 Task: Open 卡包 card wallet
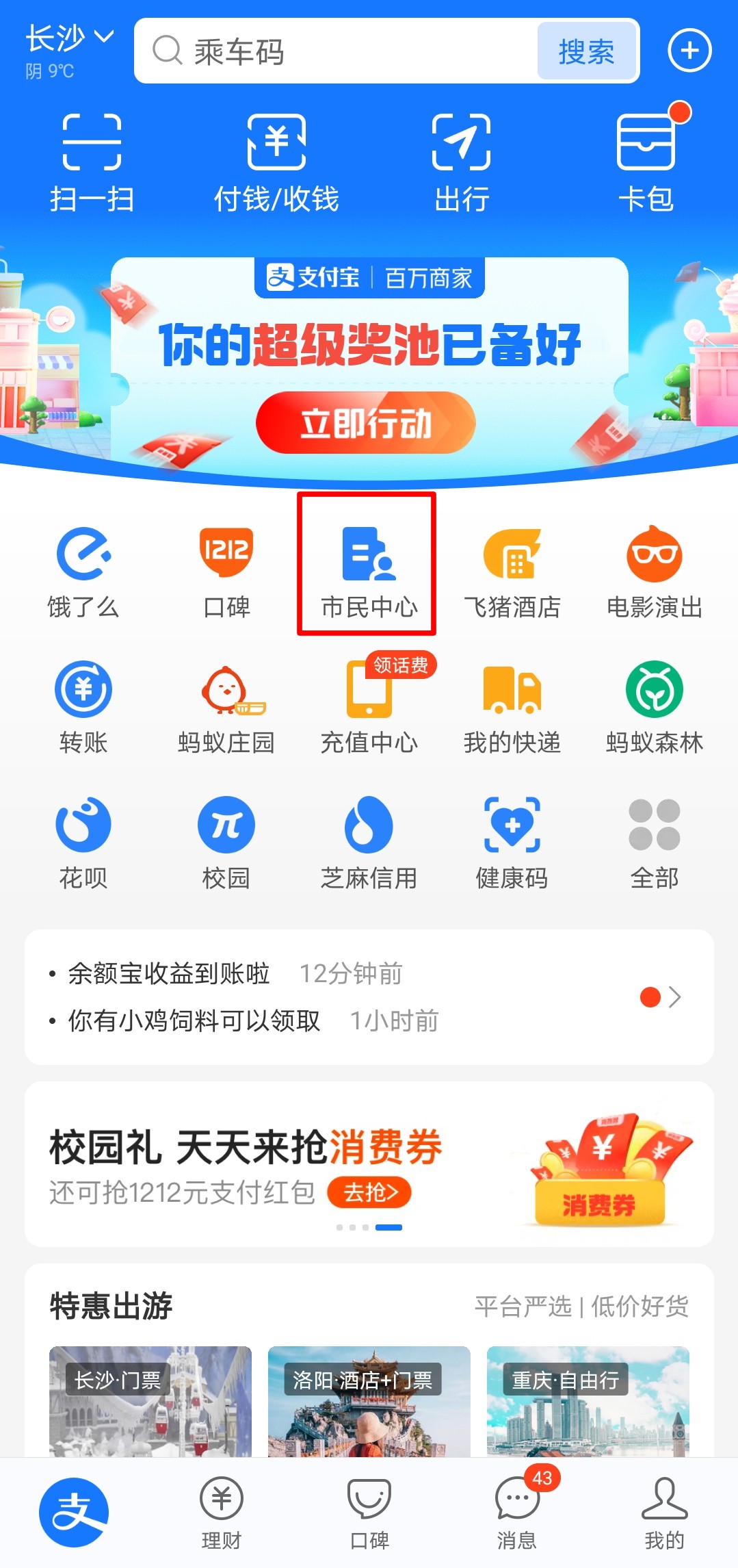tap(646, 162)
